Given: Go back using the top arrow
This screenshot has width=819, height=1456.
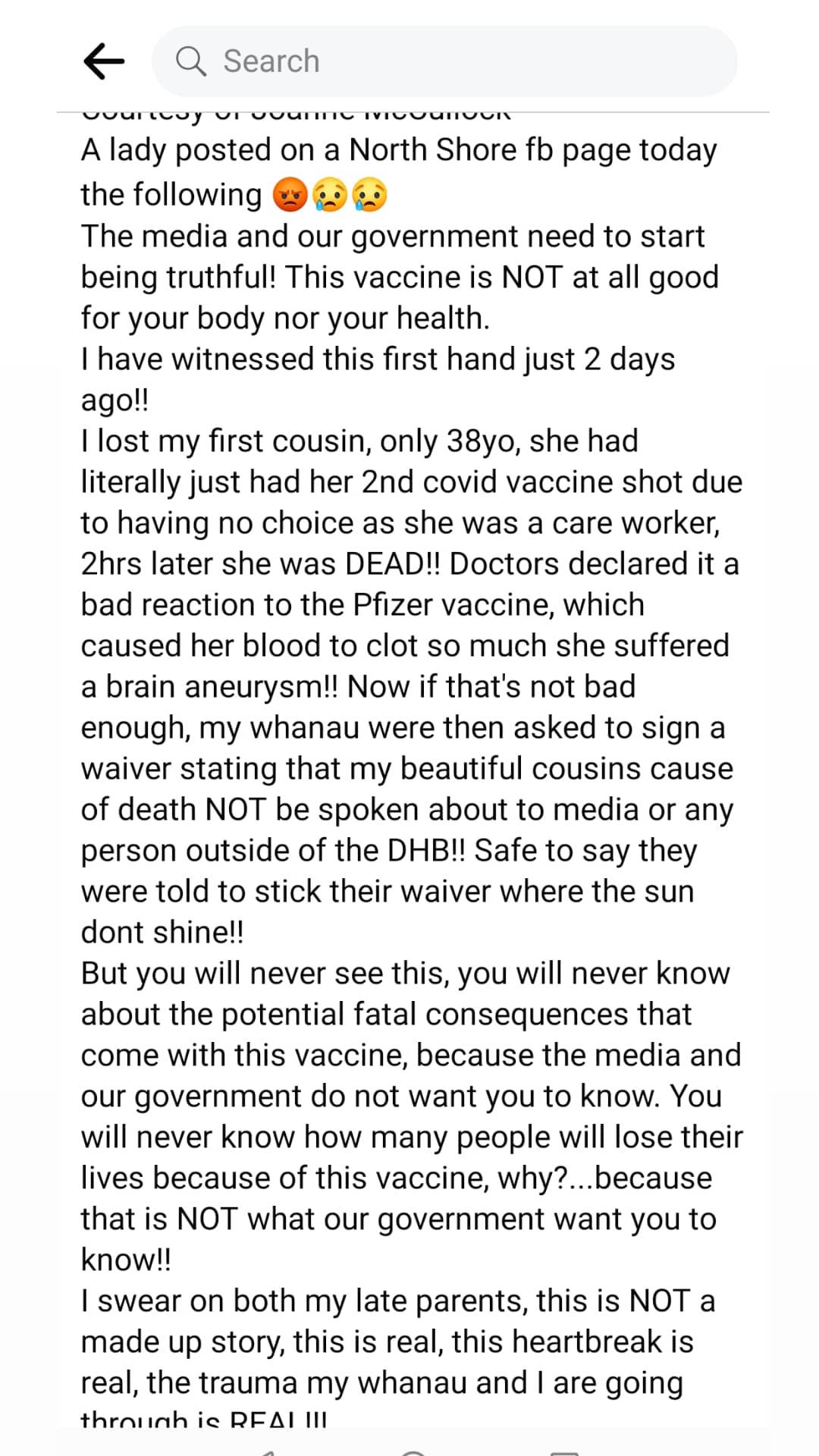Looking at the screenshot, I should click(x=104, y=61).
